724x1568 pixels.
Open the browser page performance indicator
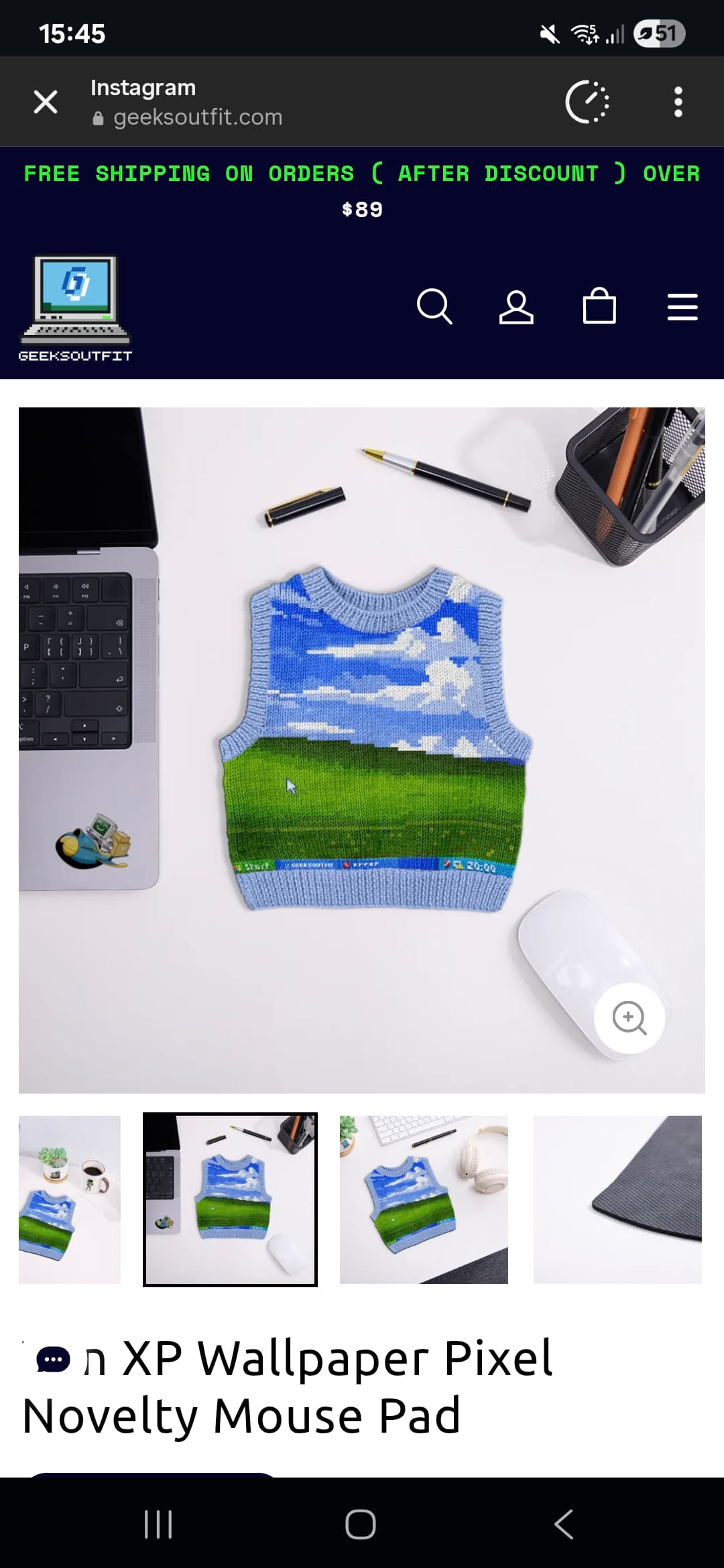[x=587, y=102]
